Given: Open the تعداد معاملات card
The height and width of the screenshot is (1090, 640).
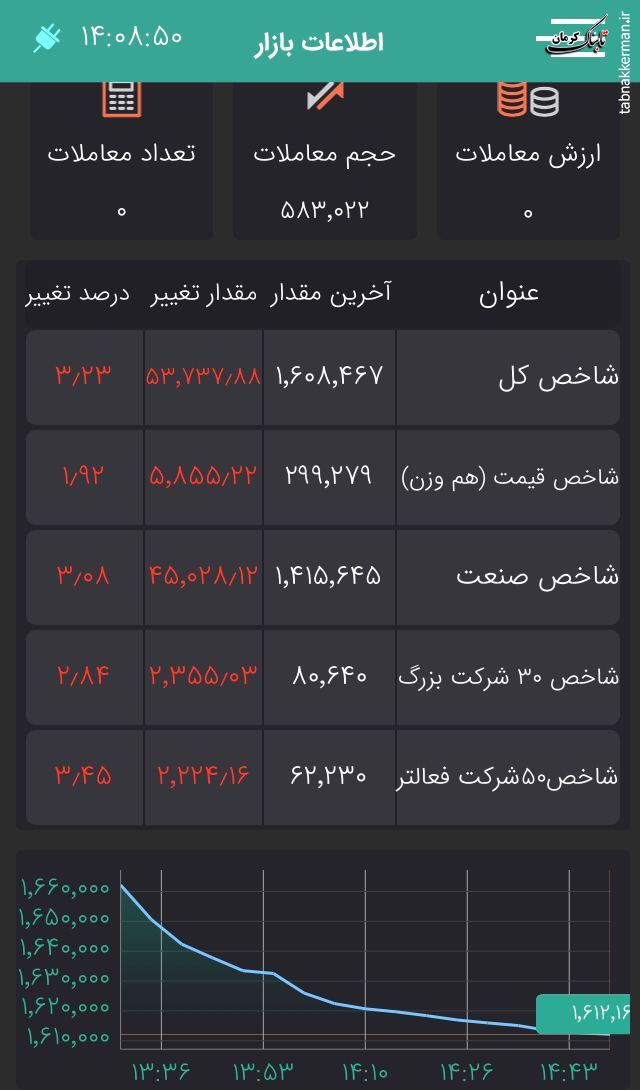Looking at the screenshot, I should tap(121, 158).
